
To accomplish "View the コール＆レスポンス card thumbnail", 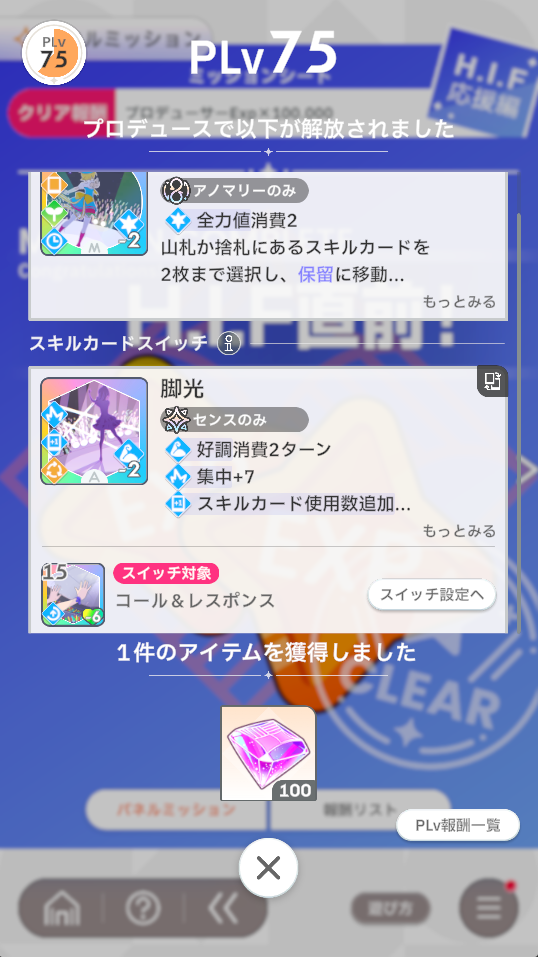I will (x=73, y=594).
